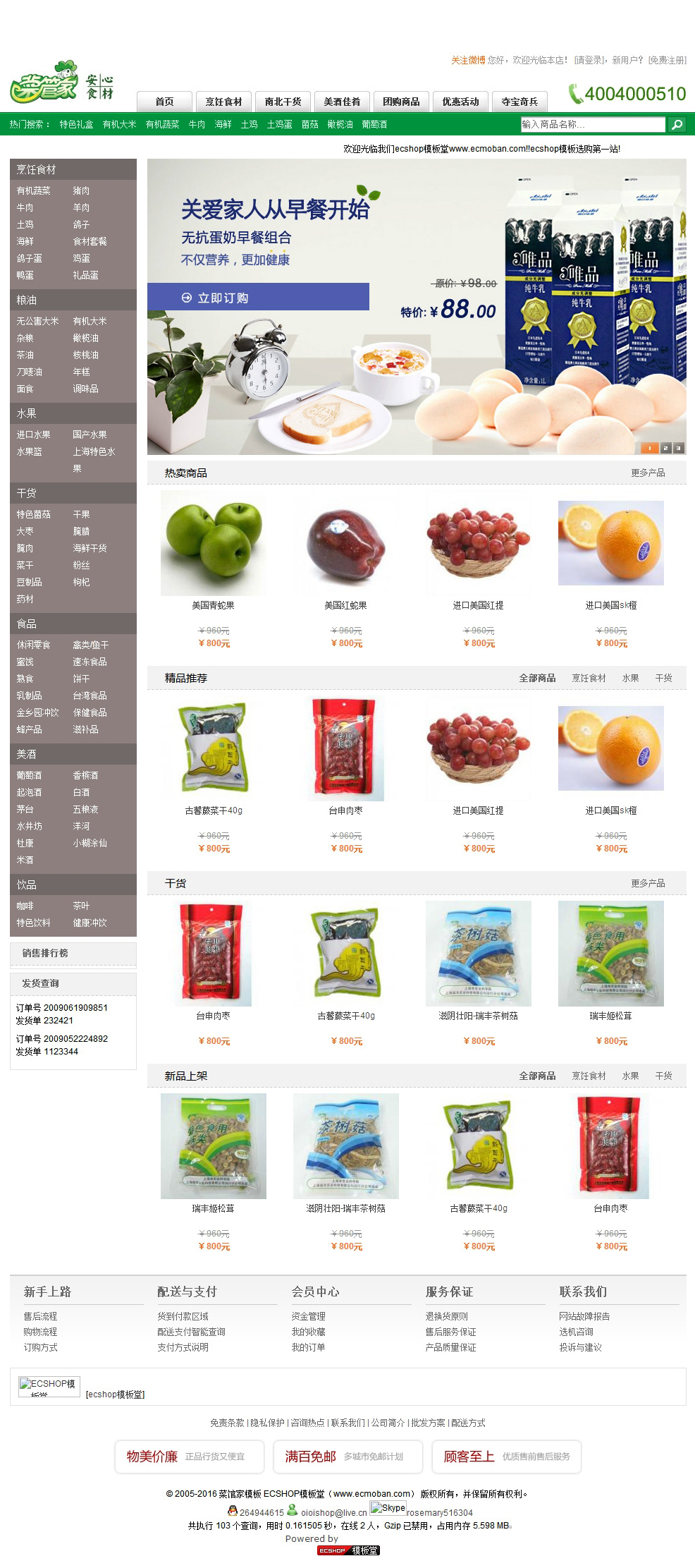Go to the 团购商品 tab
The height and width of the screenshot is (1568, 695).
(x=401, y=102)
